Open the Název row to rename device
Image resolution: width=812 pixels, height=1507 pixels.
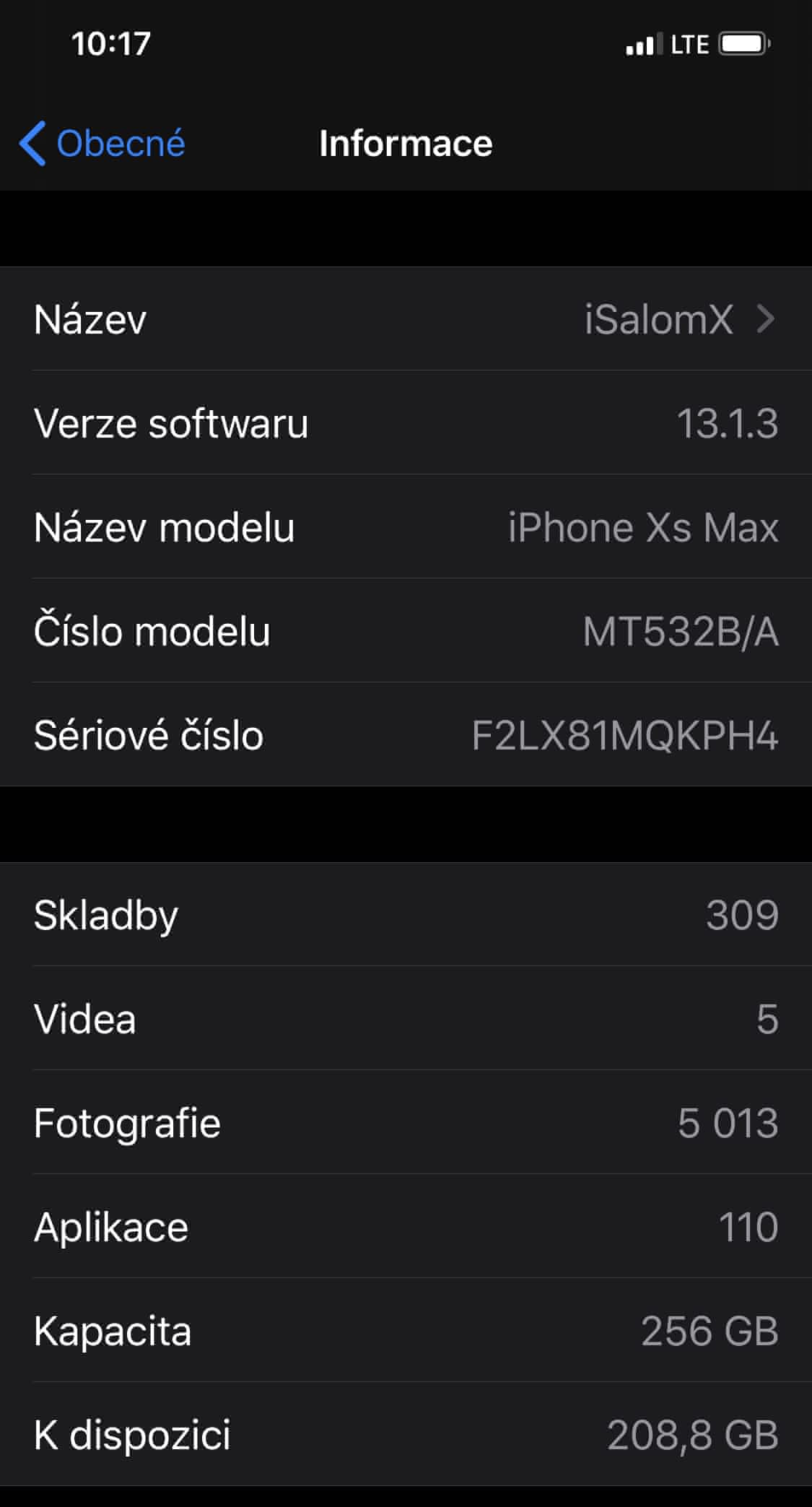click(x=406, y=319)
